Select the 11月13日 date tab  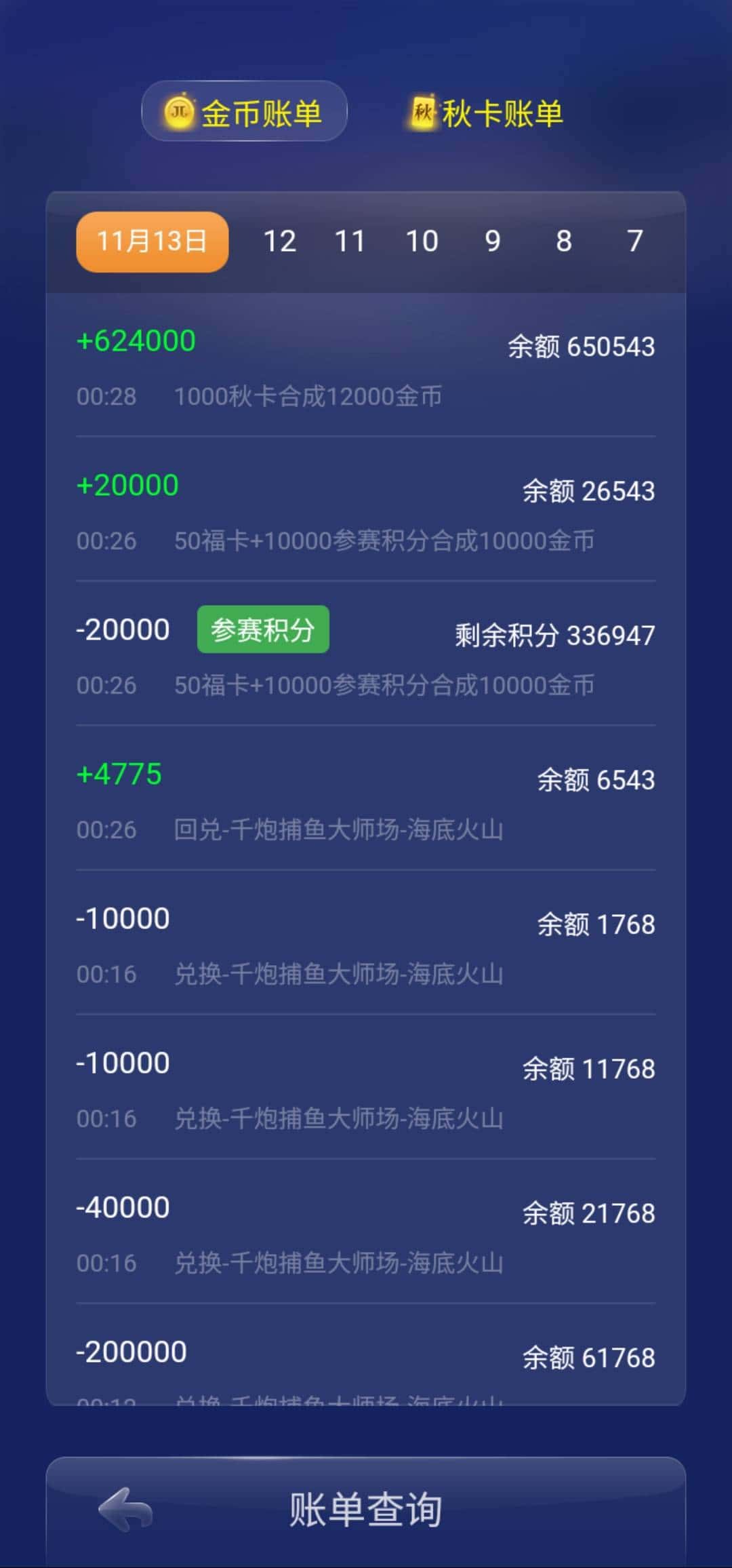pos(150,241)
